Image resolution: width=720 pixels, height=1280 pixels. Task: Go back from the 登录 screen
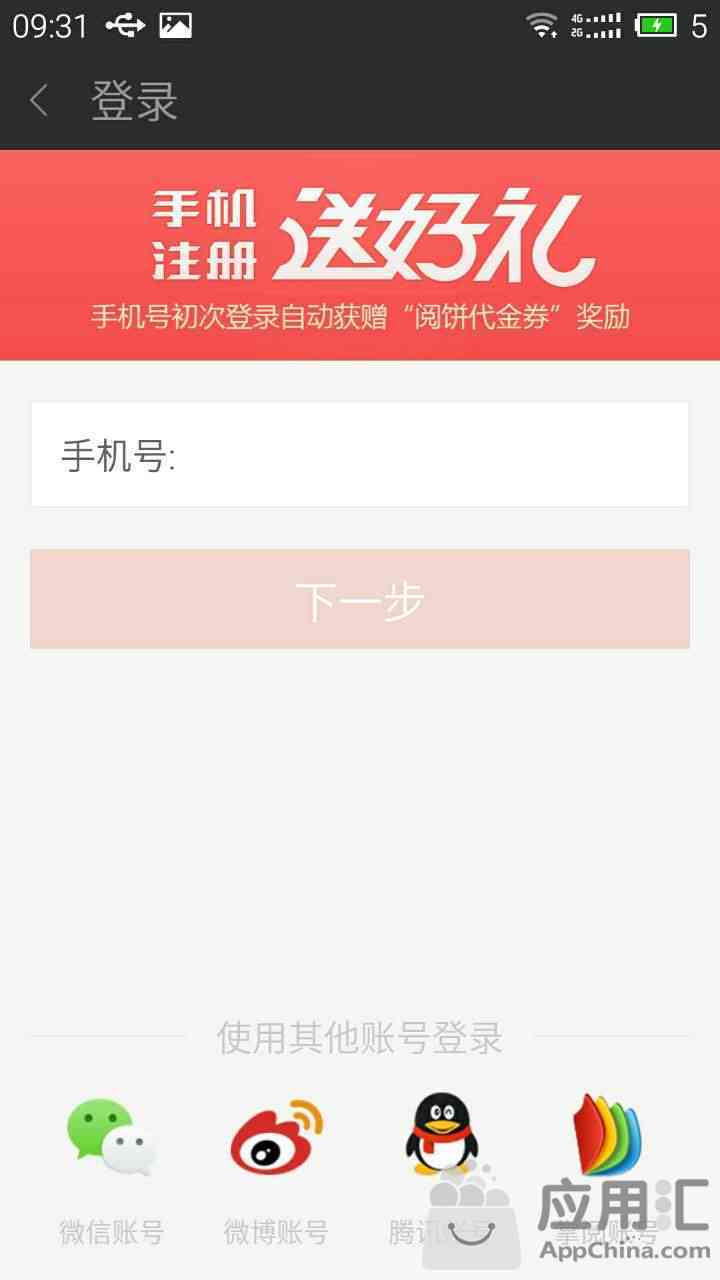39,101
